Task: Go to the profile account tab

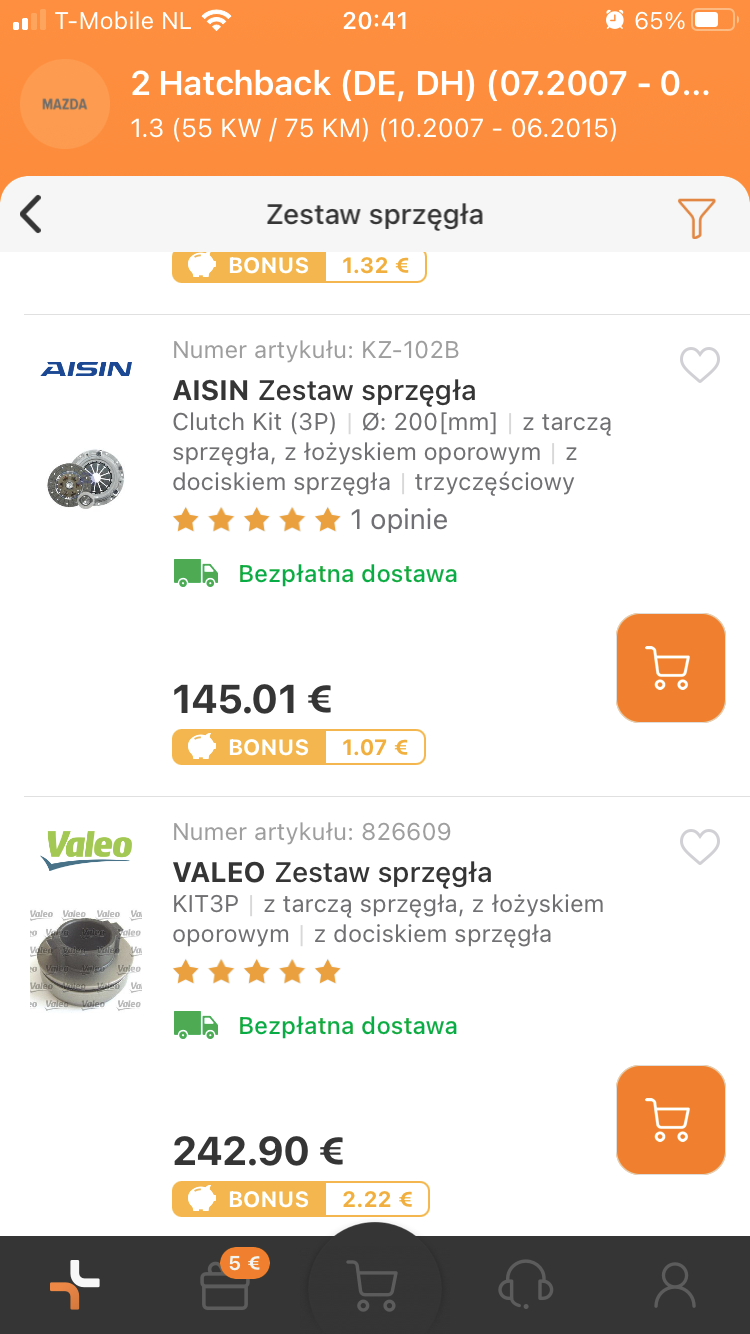Action: [675, 1285]
